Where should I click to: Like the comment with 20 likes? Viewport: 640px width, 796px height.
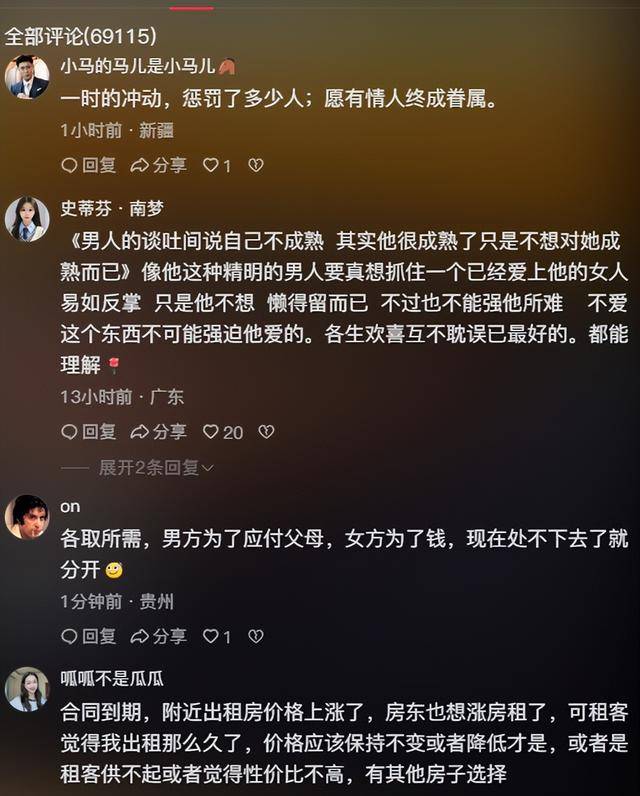tap(222, 432)
